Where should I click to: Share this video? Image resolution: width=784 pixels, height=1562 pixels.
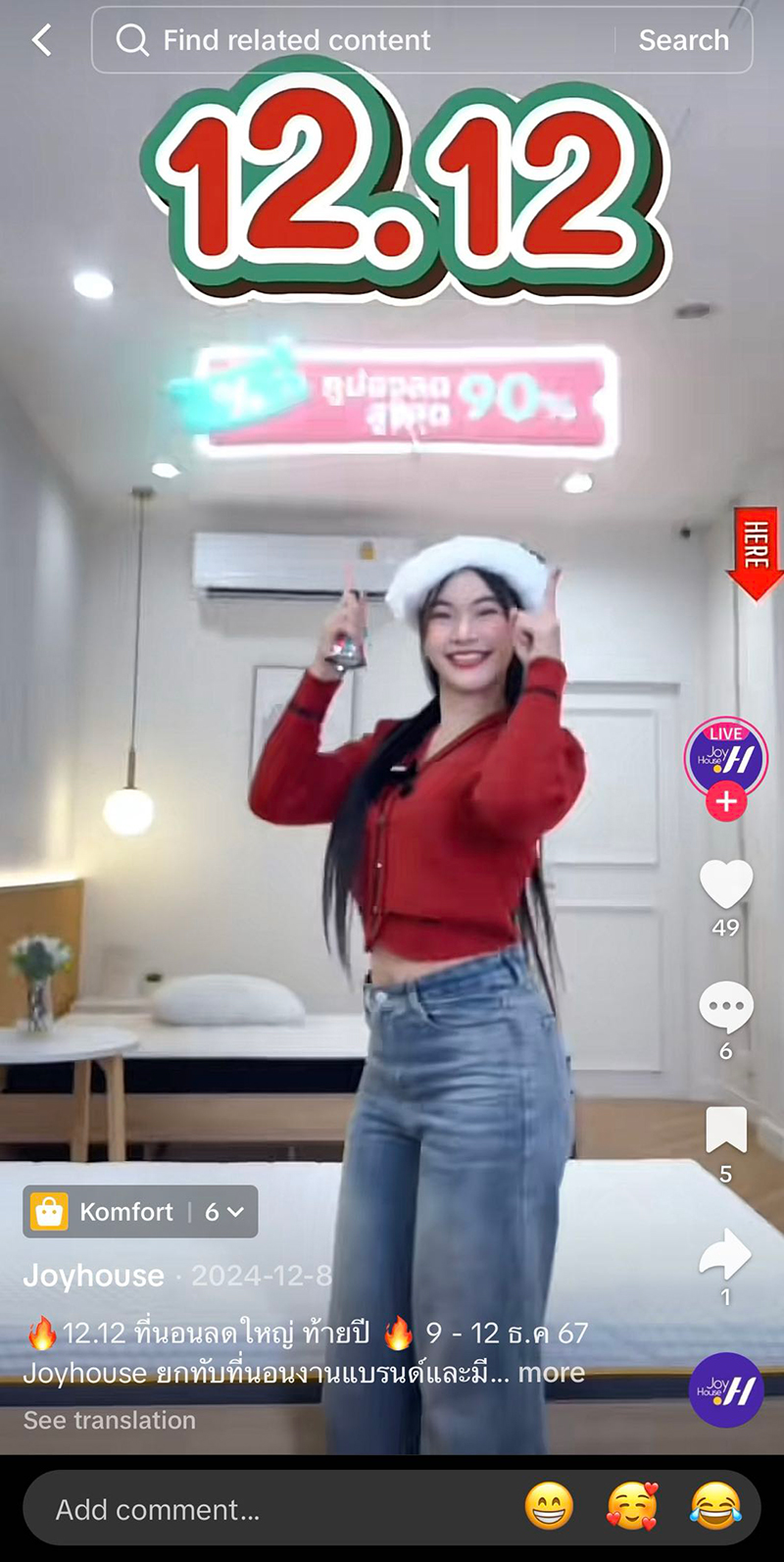pyautogui.click(x=725, y=1256)
